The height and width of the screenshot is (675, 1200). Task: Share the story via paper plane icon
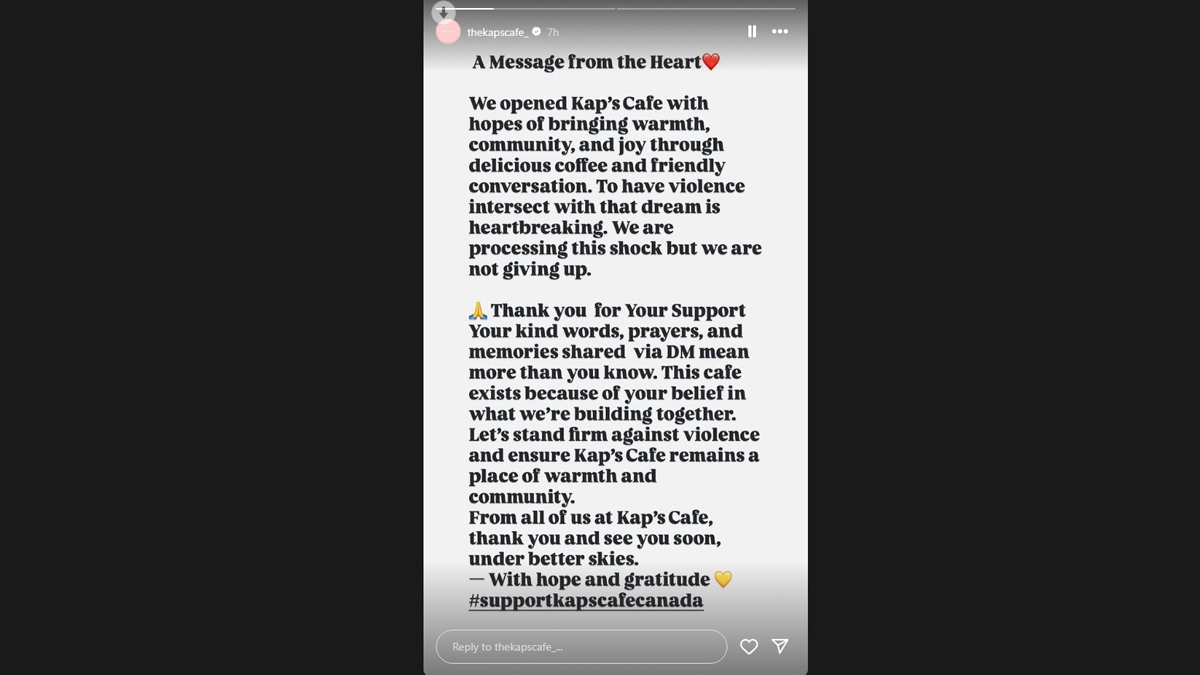coord(780,647)
